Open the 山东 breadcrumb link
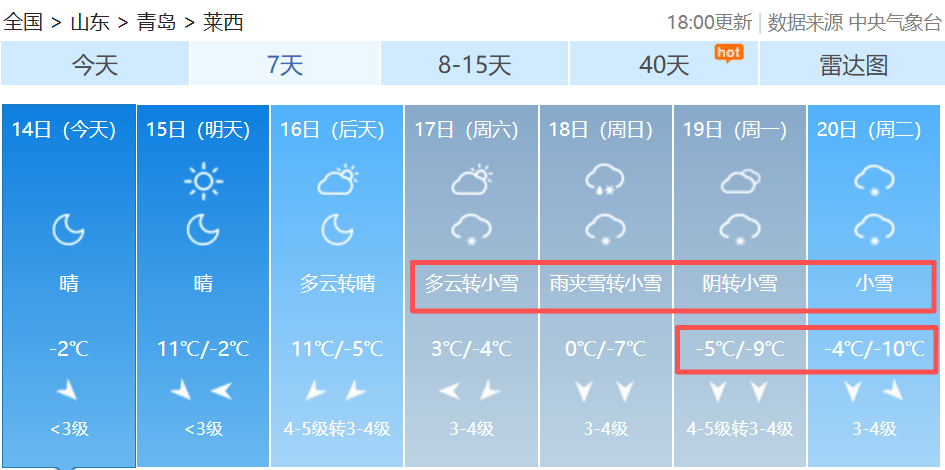945x470 pixels. tap(89, 21)
